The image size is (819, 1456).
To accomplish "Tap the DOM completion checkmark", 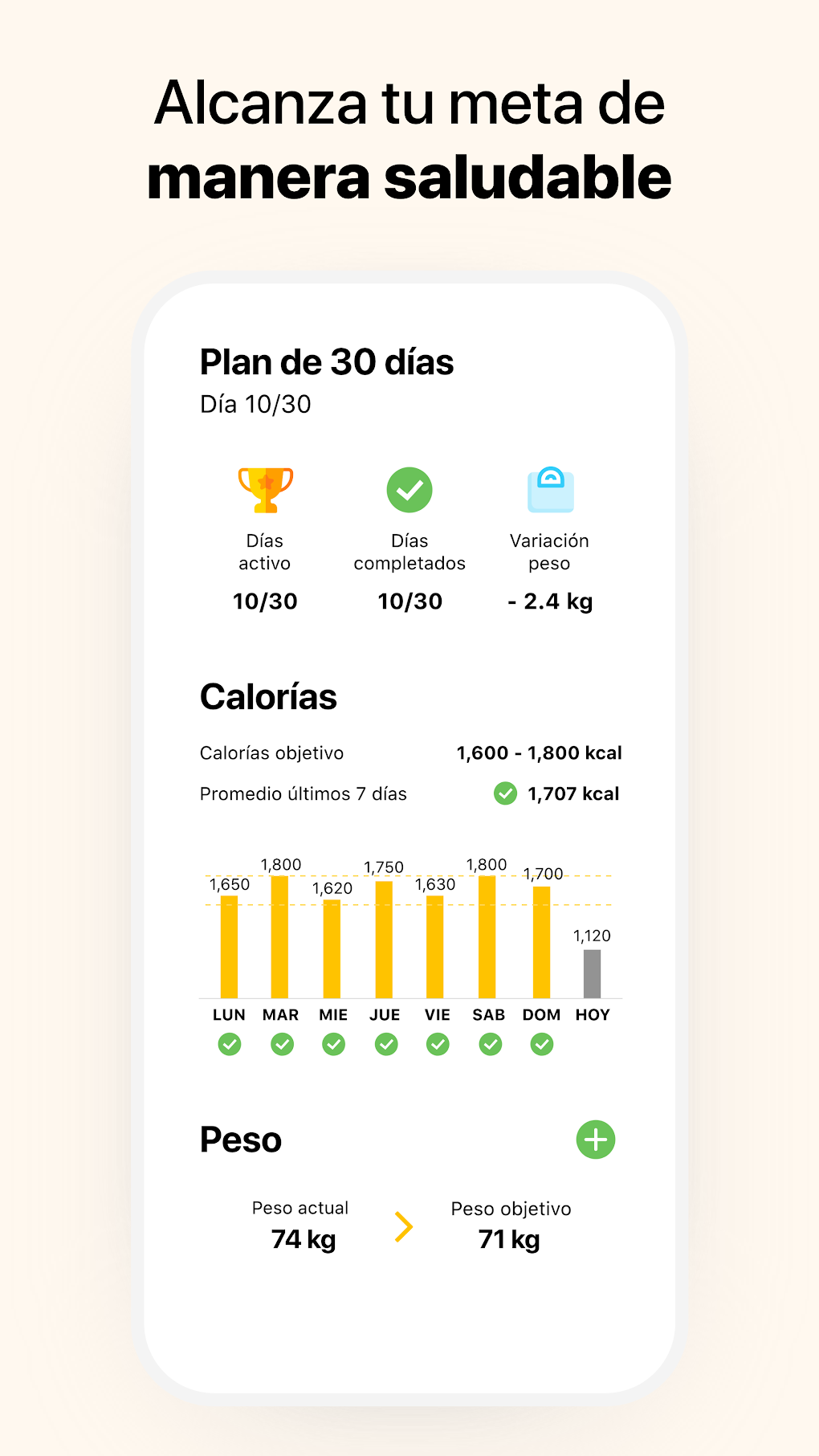I will [x=541, y=1044].
